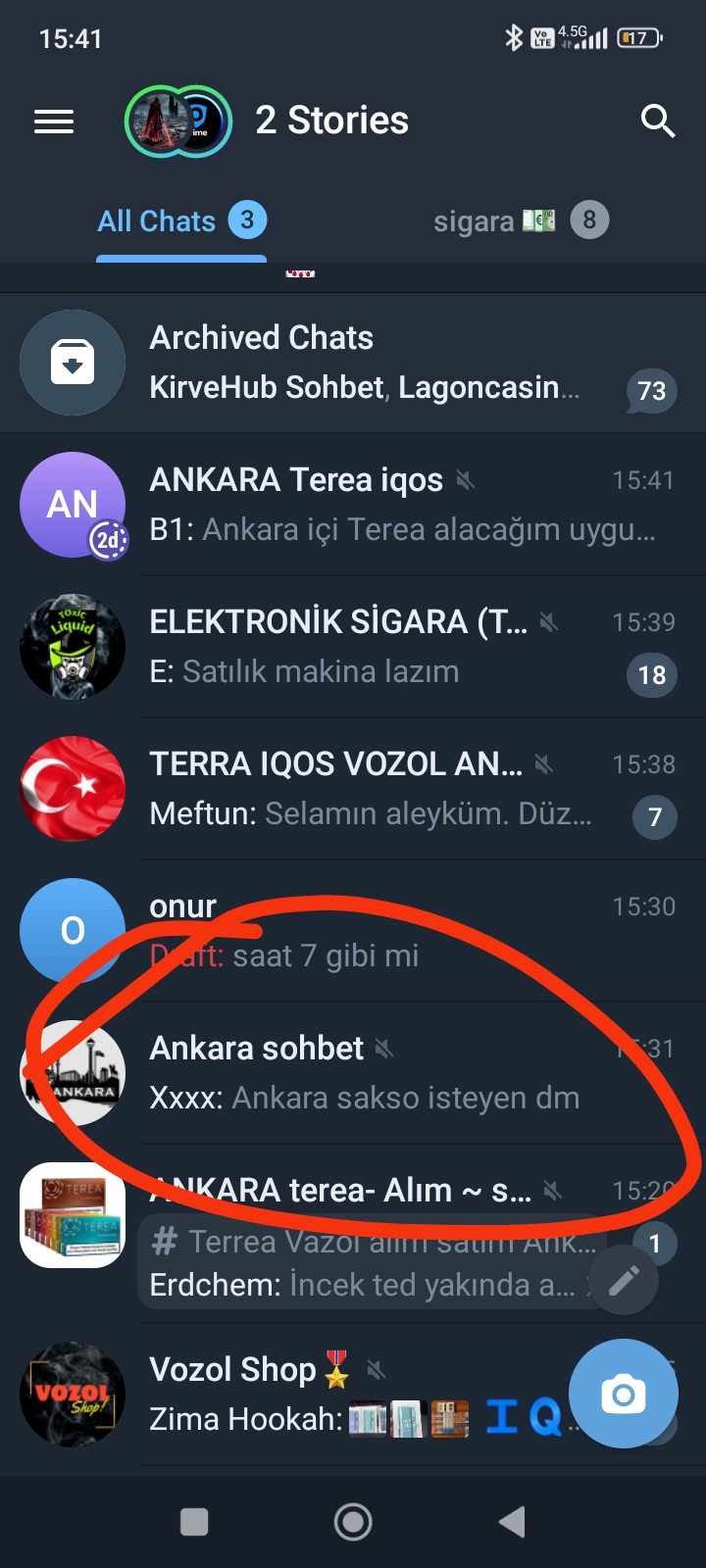Open the chat with onur
Viewport: 706px width, 1568px height.
tap(353, 931)
